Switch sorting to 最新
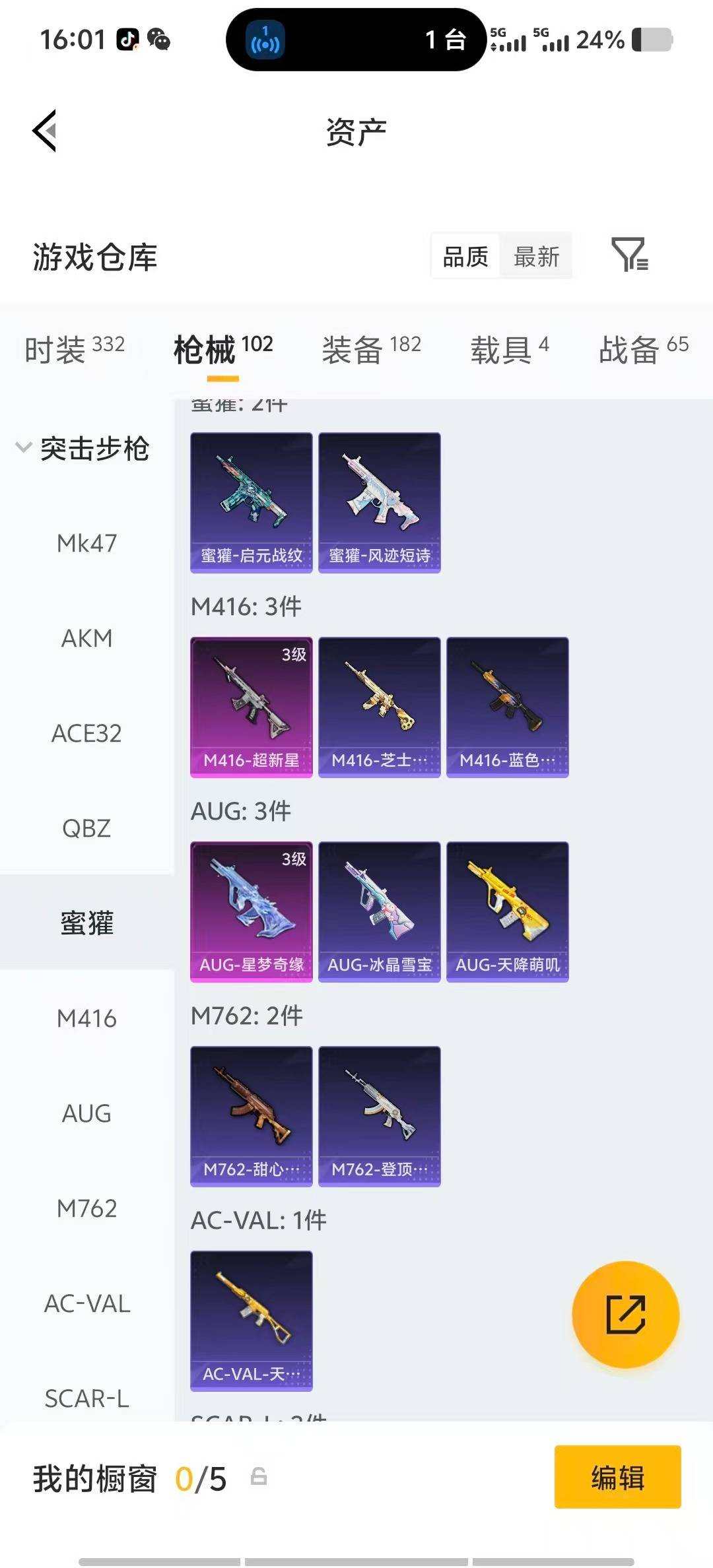Screen dimensions: 713x1568 point(536,256)
